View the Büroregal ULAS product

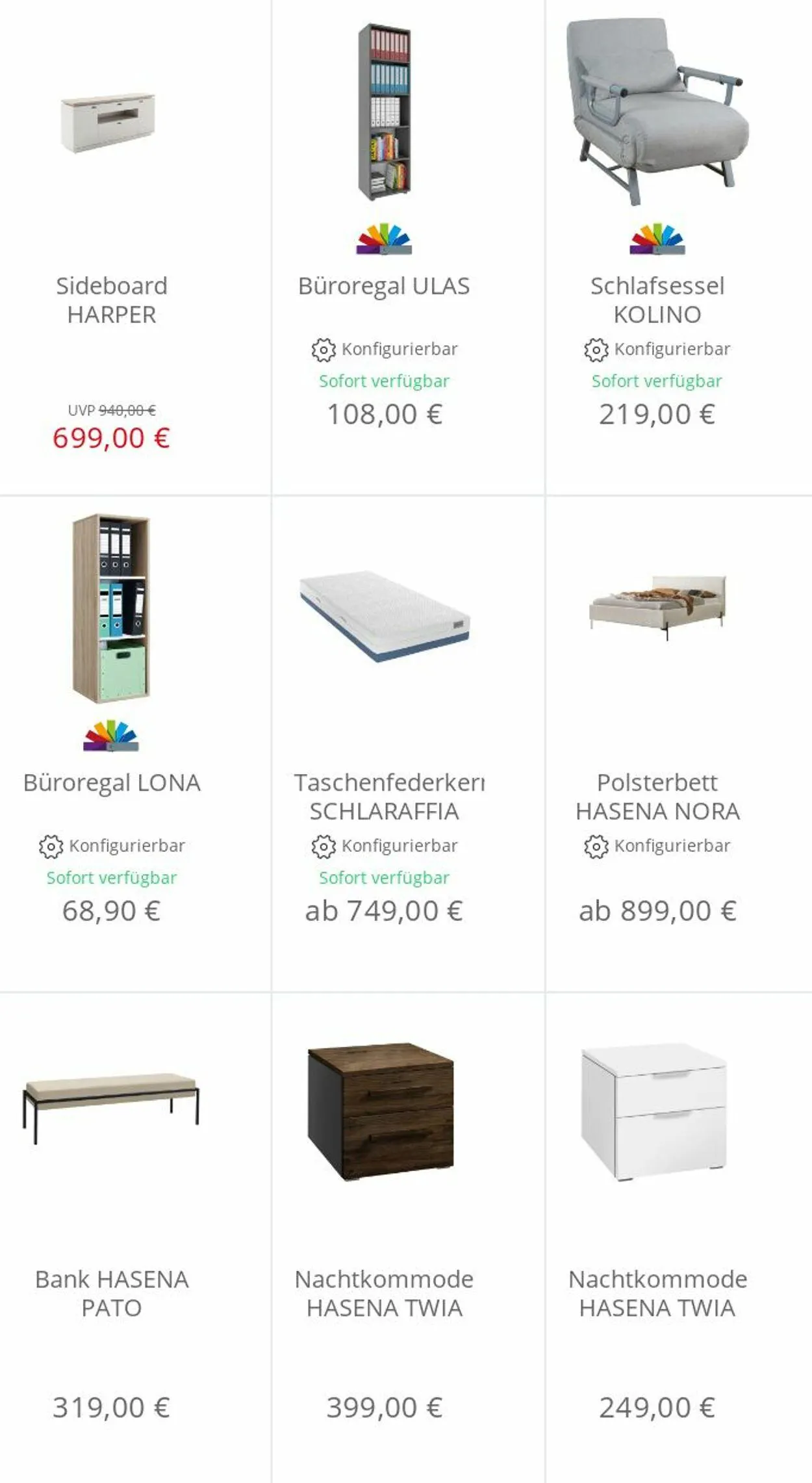coord(408,247)
